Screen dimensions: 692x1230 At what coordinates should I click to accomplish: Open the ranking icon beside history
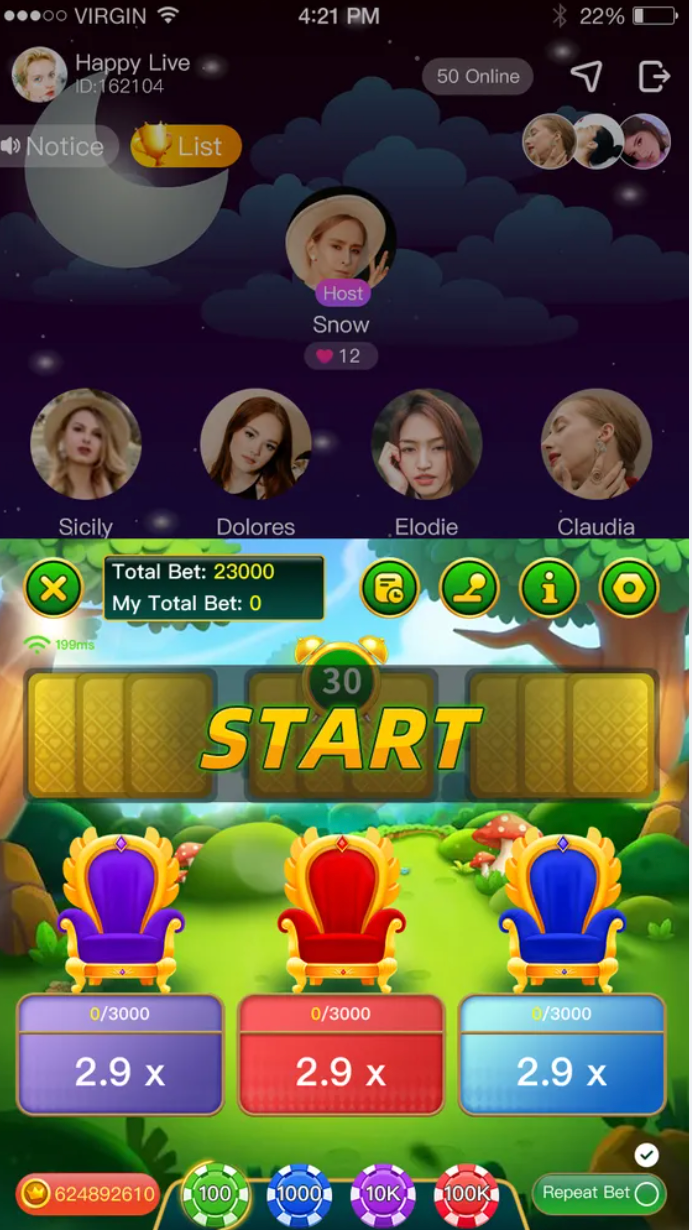point(469,588)
